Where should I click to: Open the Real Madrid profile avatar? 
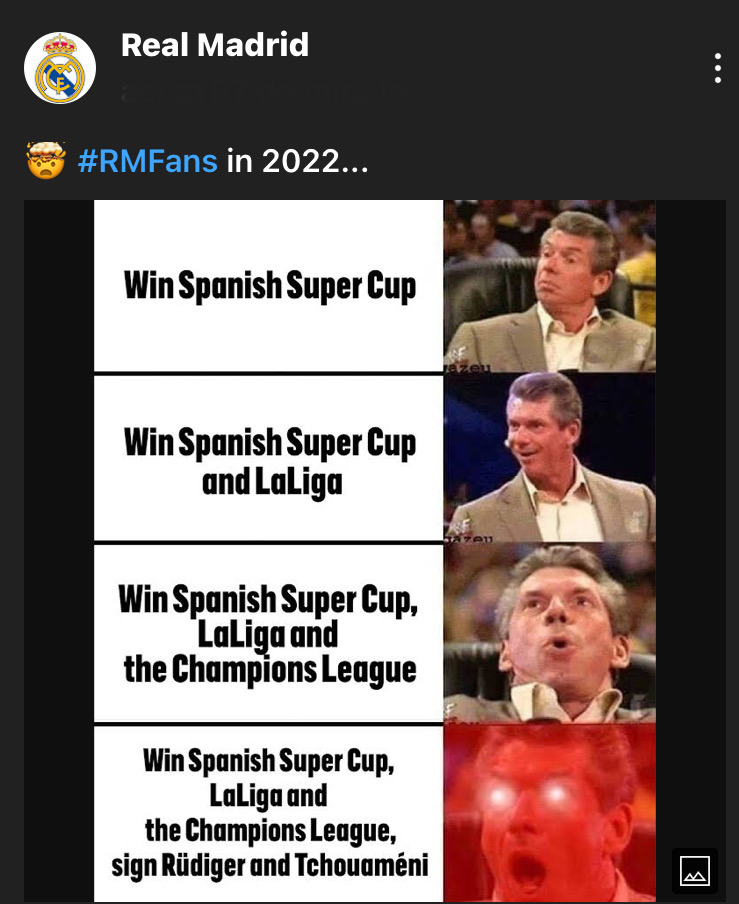(x=60, y=68)
